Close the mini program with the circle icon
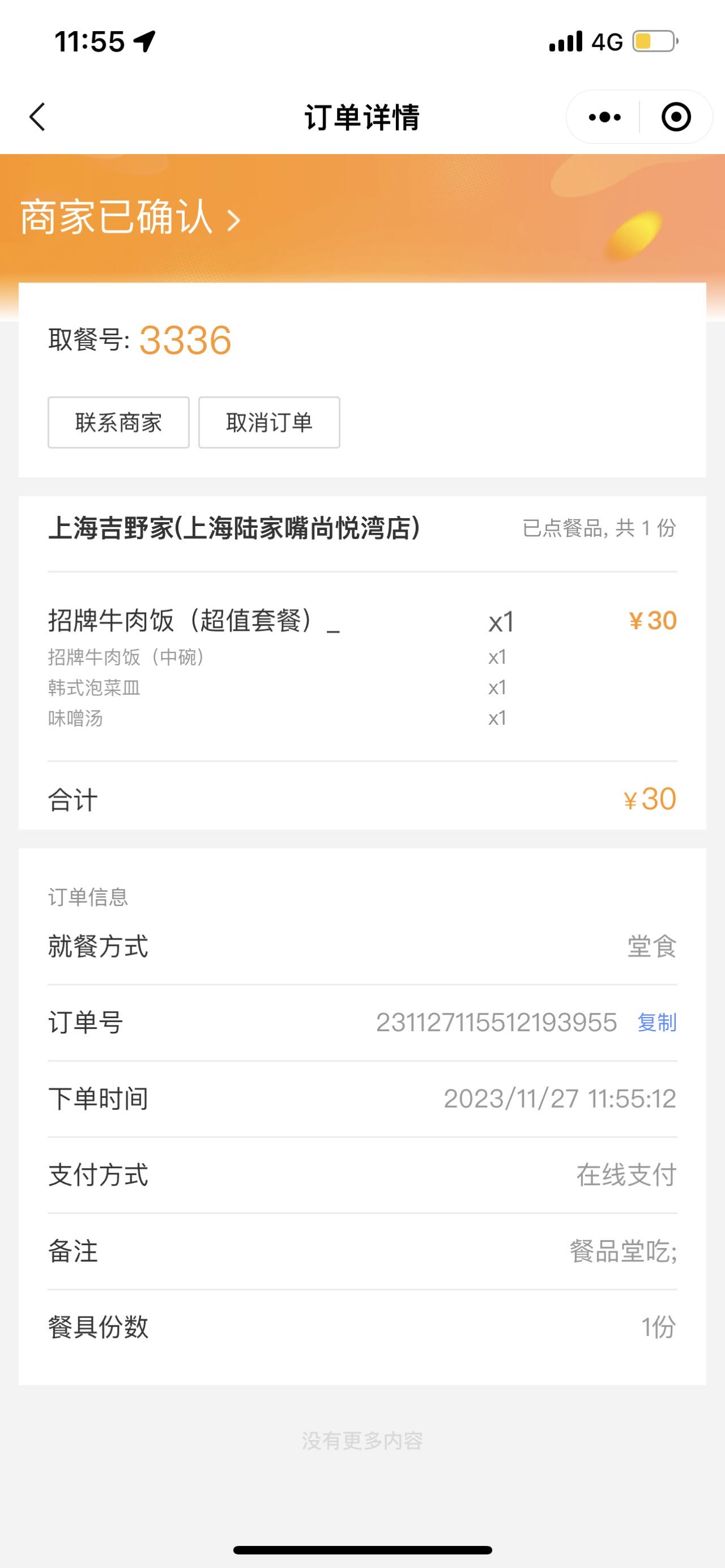 676,117
